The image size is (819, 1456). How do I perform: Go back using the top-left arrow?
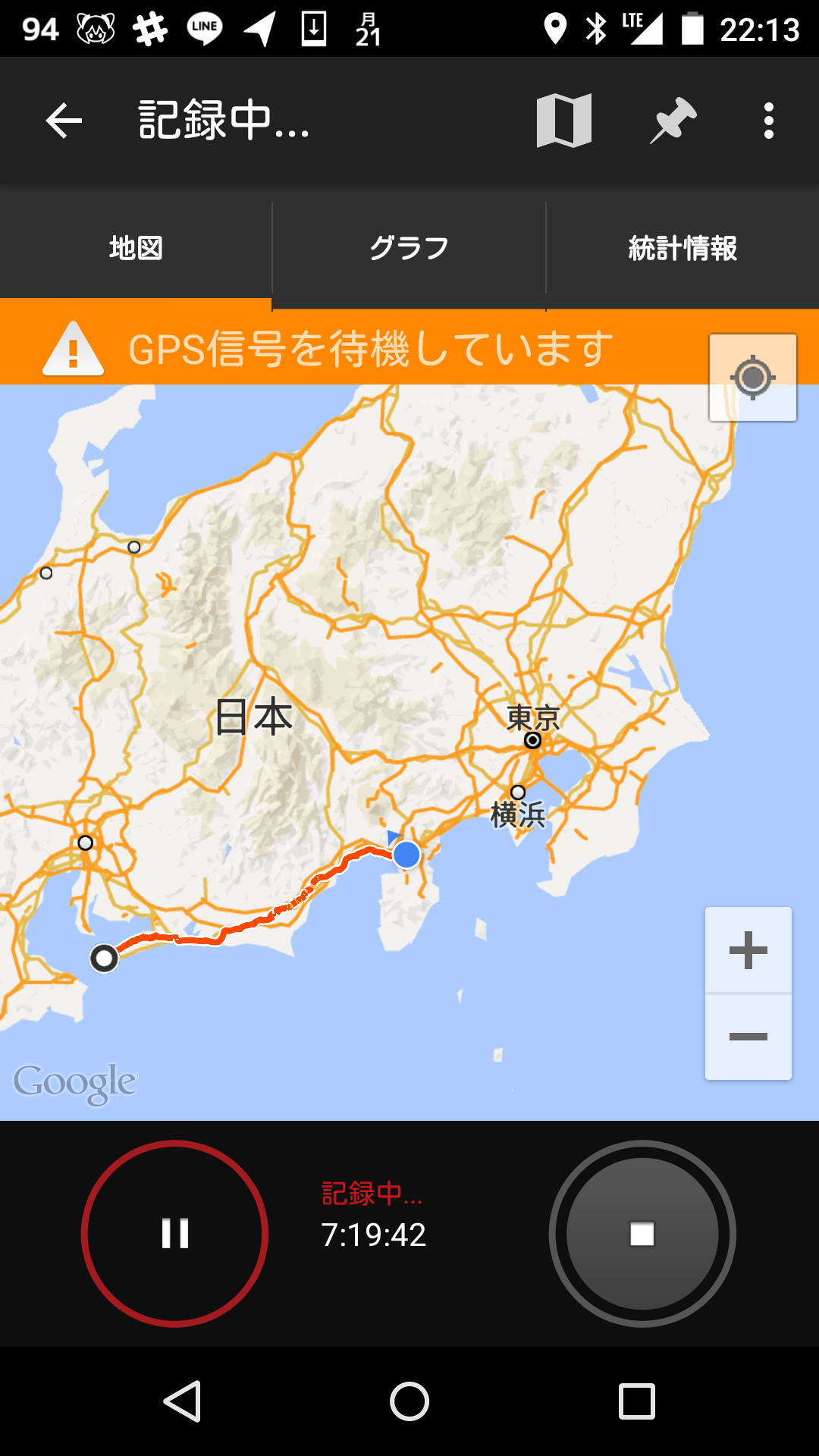click(x=64, y=121)
